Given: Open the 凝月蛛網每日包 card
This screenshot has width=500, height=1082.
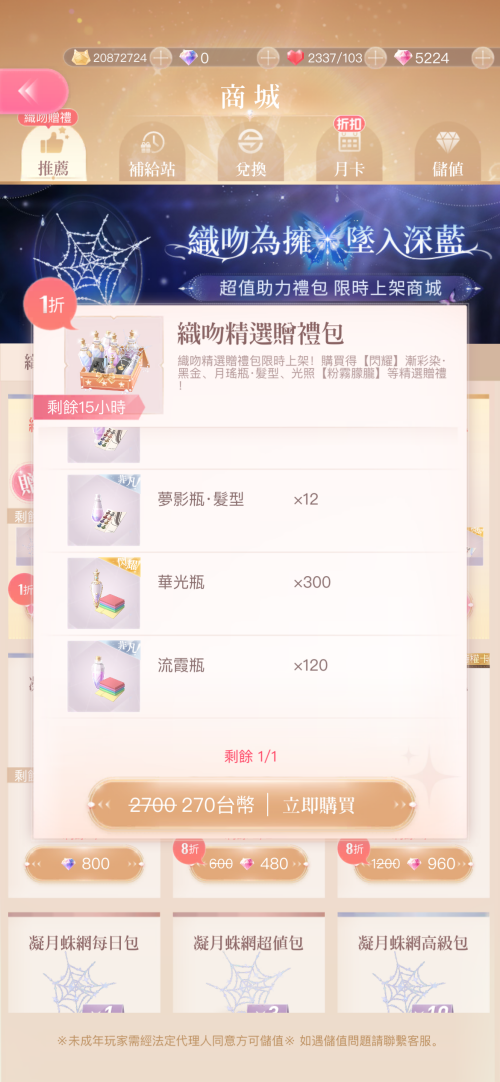Looking at the screenshot, I should click(84, 963).
